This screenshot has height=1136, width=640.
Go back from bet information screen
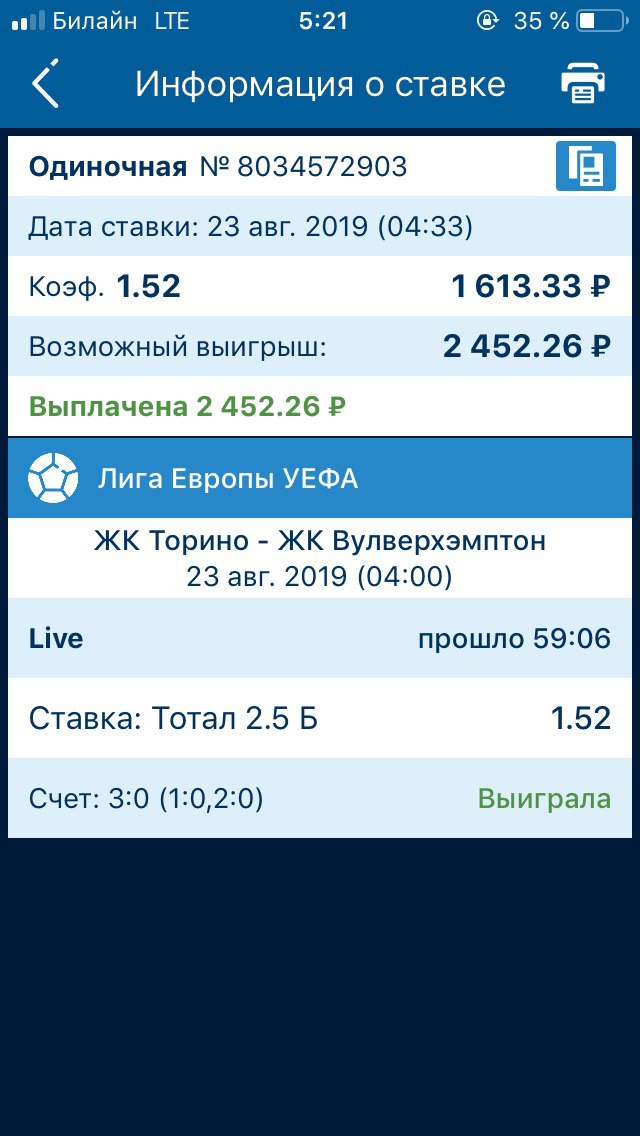45,83
